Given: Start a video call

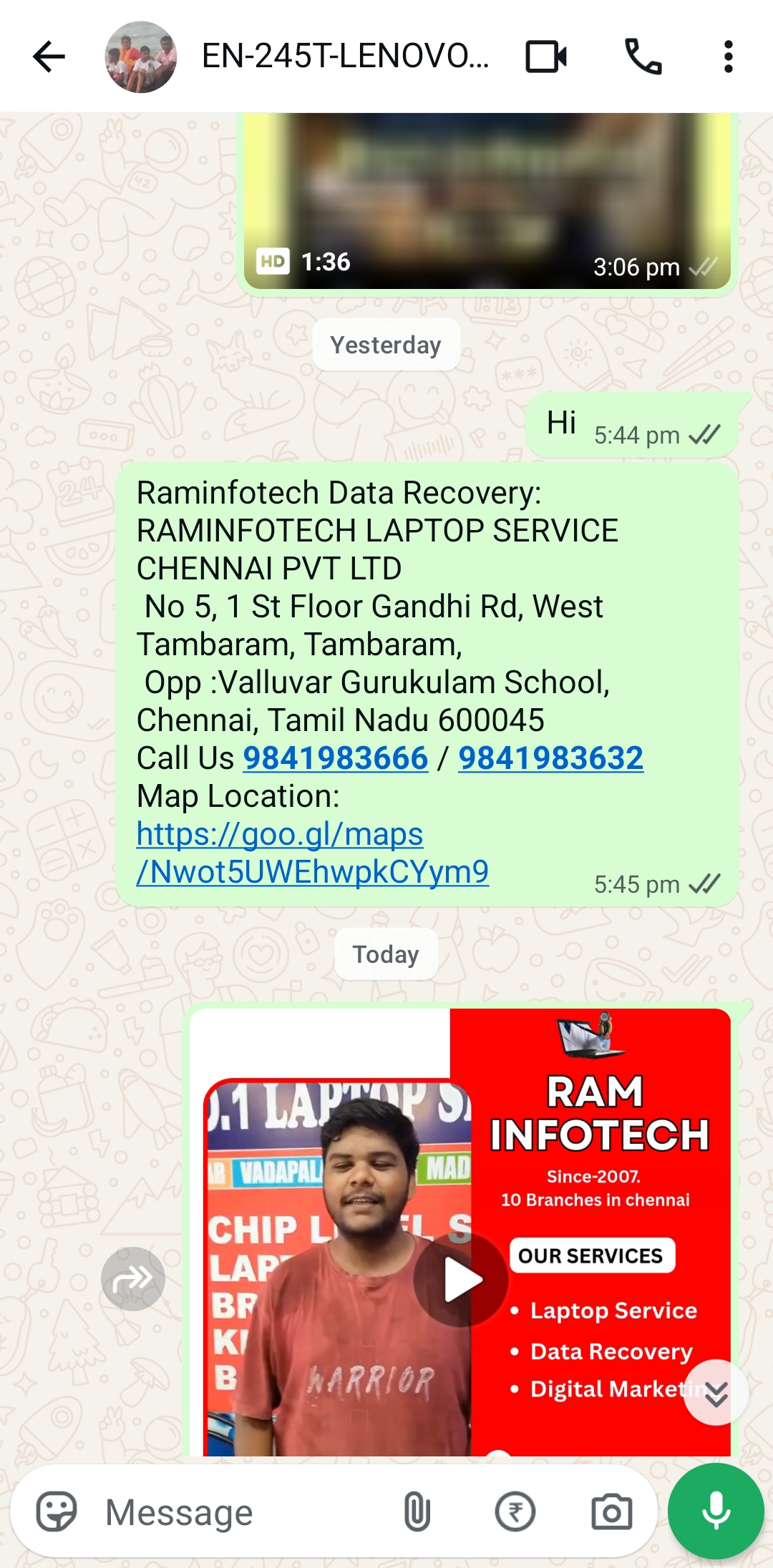Looking at the screenshot, I should (x=546, y=57).
